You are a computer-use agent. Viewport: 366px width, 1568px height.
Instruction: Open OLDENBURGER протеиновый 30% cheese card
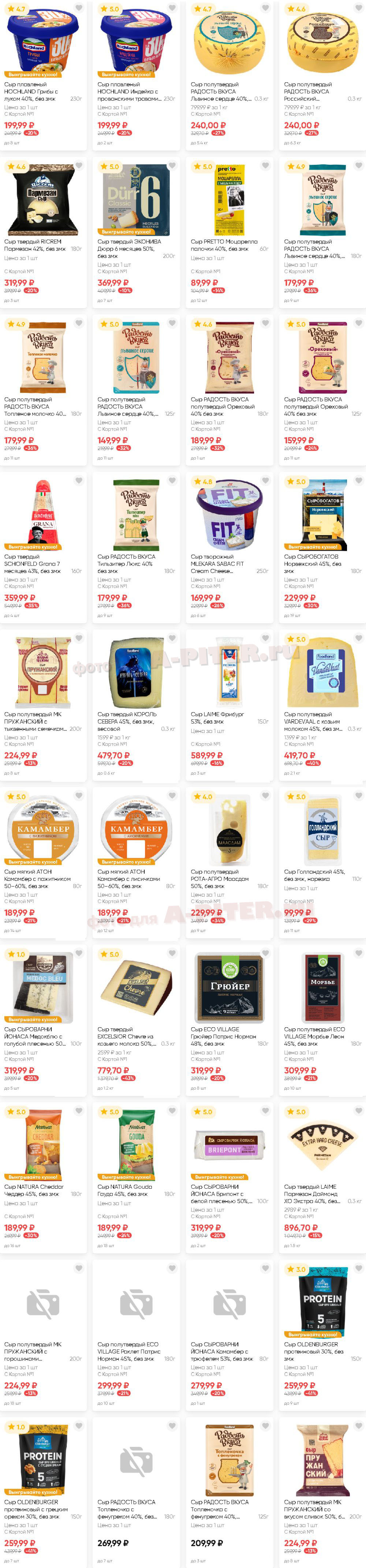pos(323,1303)
